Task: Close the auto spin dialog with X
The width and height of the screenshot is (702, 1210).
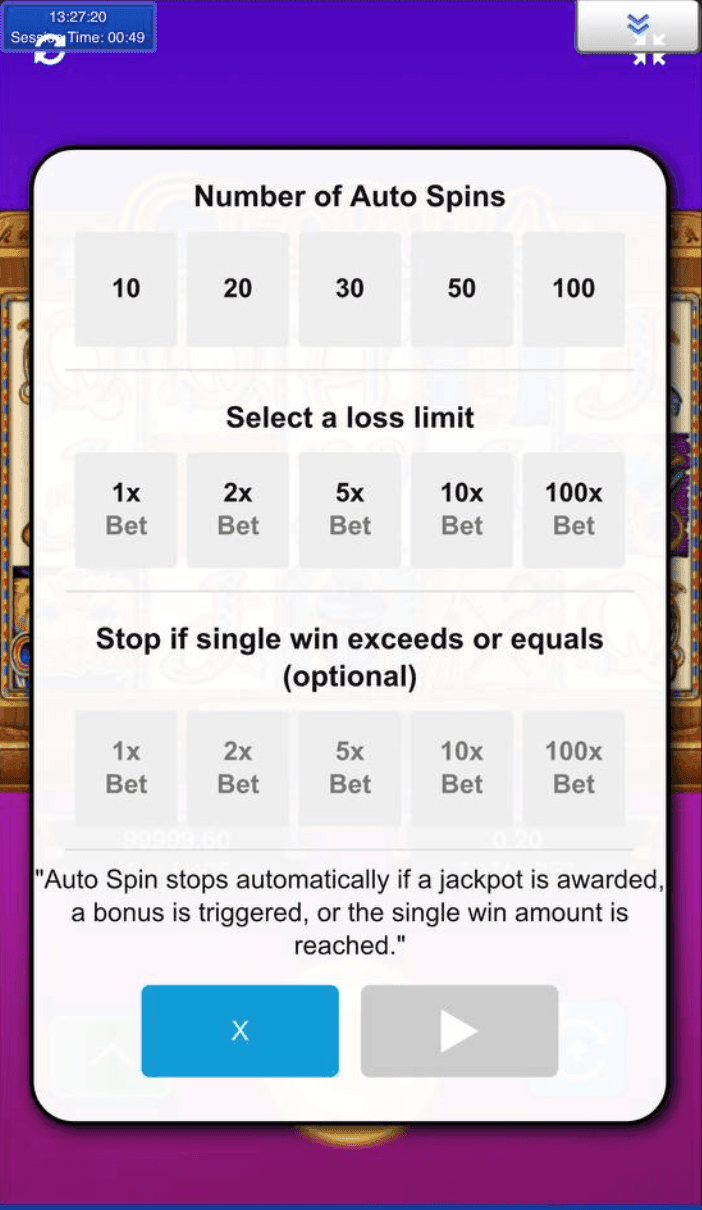Action: coord(240,1031)
